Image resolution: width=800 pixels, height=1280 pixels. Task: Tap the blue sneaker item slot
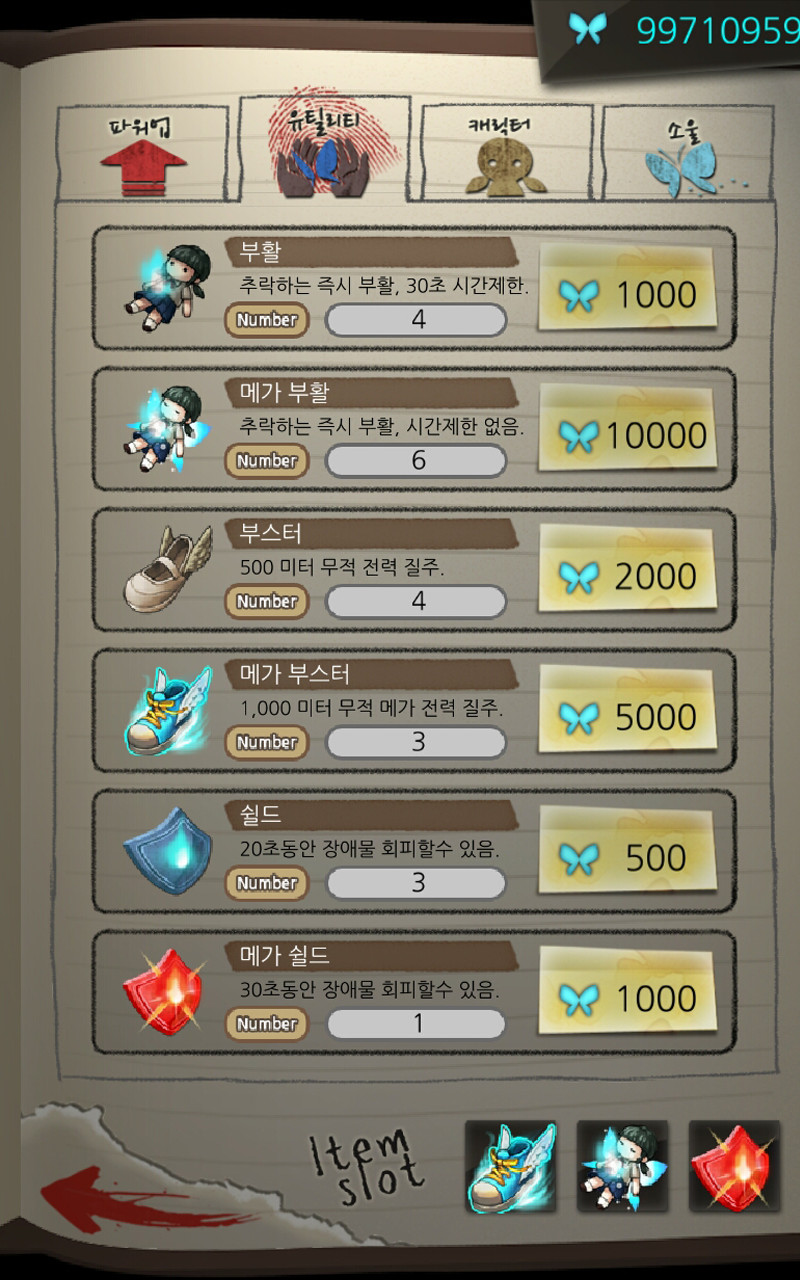point(510,1166)
